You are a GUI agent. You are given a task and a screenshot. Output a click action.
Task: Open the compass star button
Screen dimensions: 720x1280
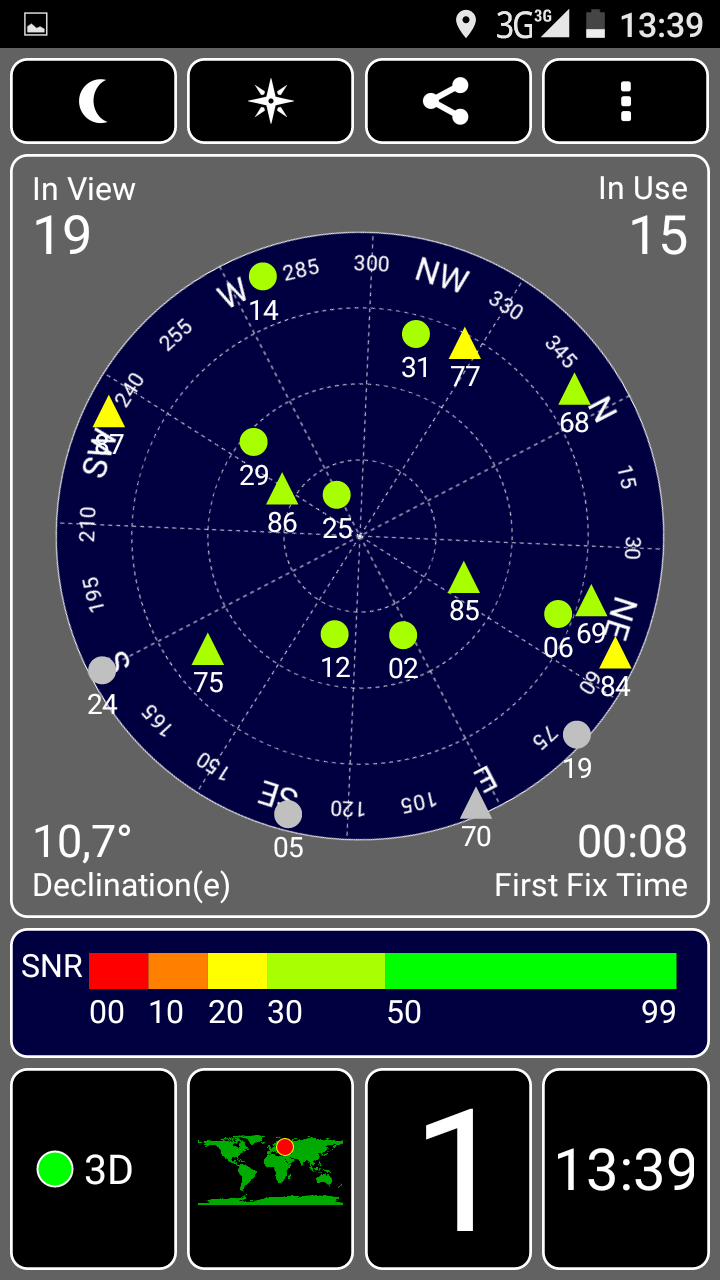click(x=271, y=101)
